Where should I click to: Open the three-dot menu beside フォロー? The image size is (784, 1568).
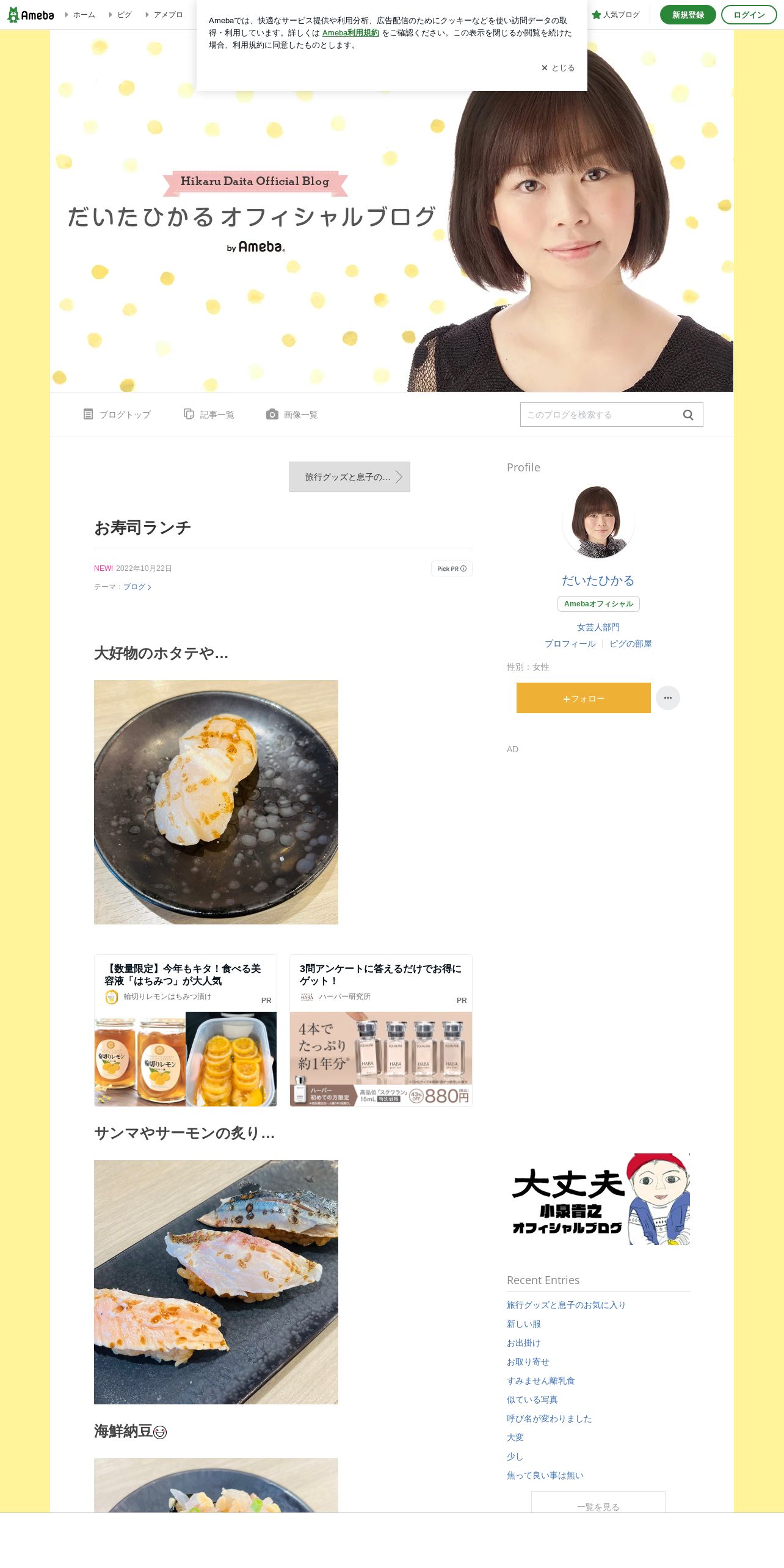click(x=668, y=698)
